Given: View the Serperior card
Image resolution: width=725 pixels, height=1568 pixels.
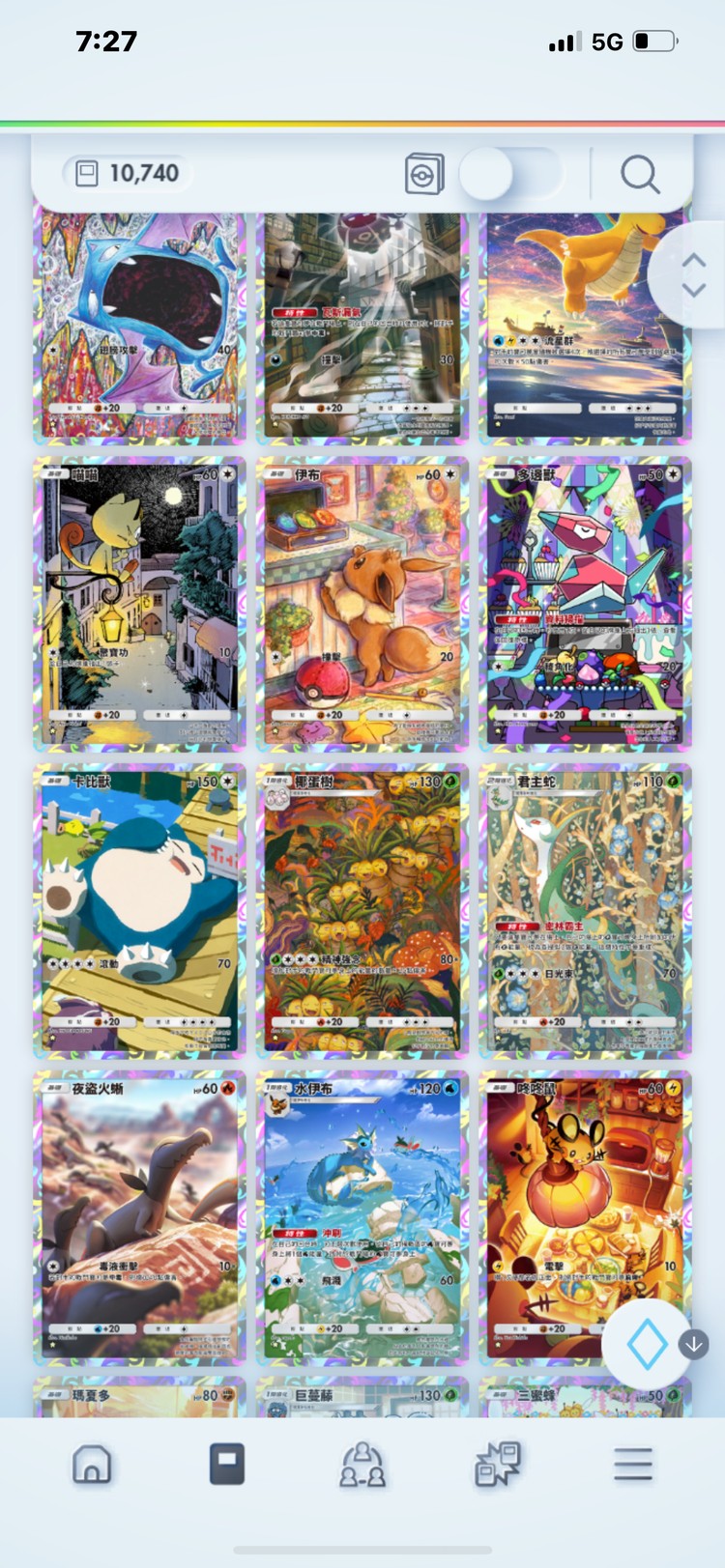Looking at the screenshot, I should point(585,910).
